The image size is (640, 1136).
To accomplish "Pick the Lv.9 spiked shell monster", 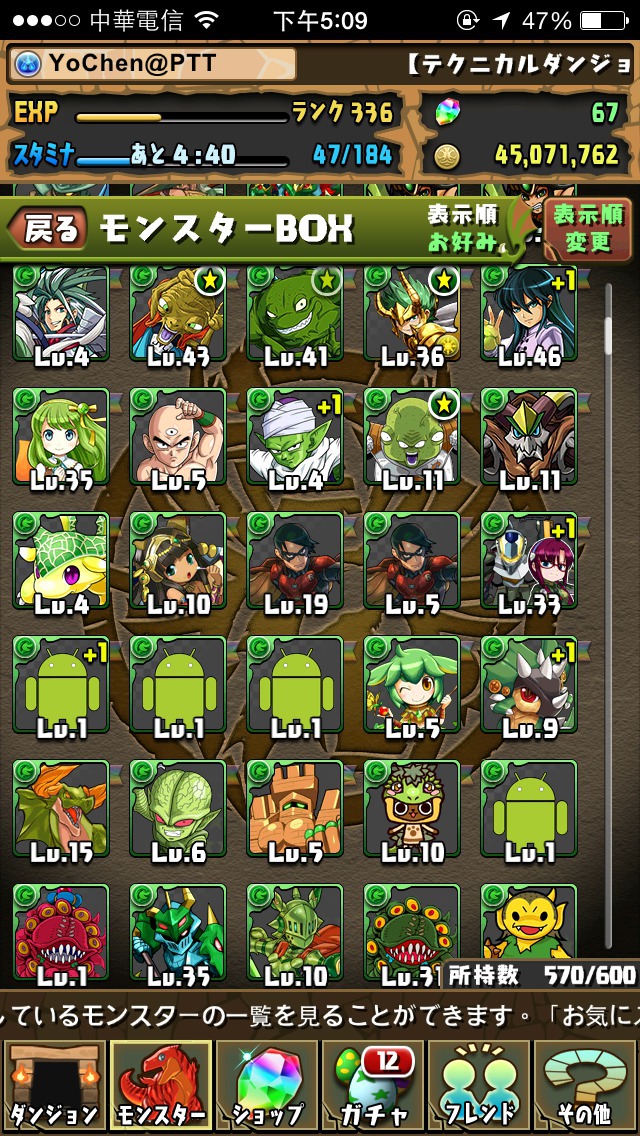I will [528, 685].
